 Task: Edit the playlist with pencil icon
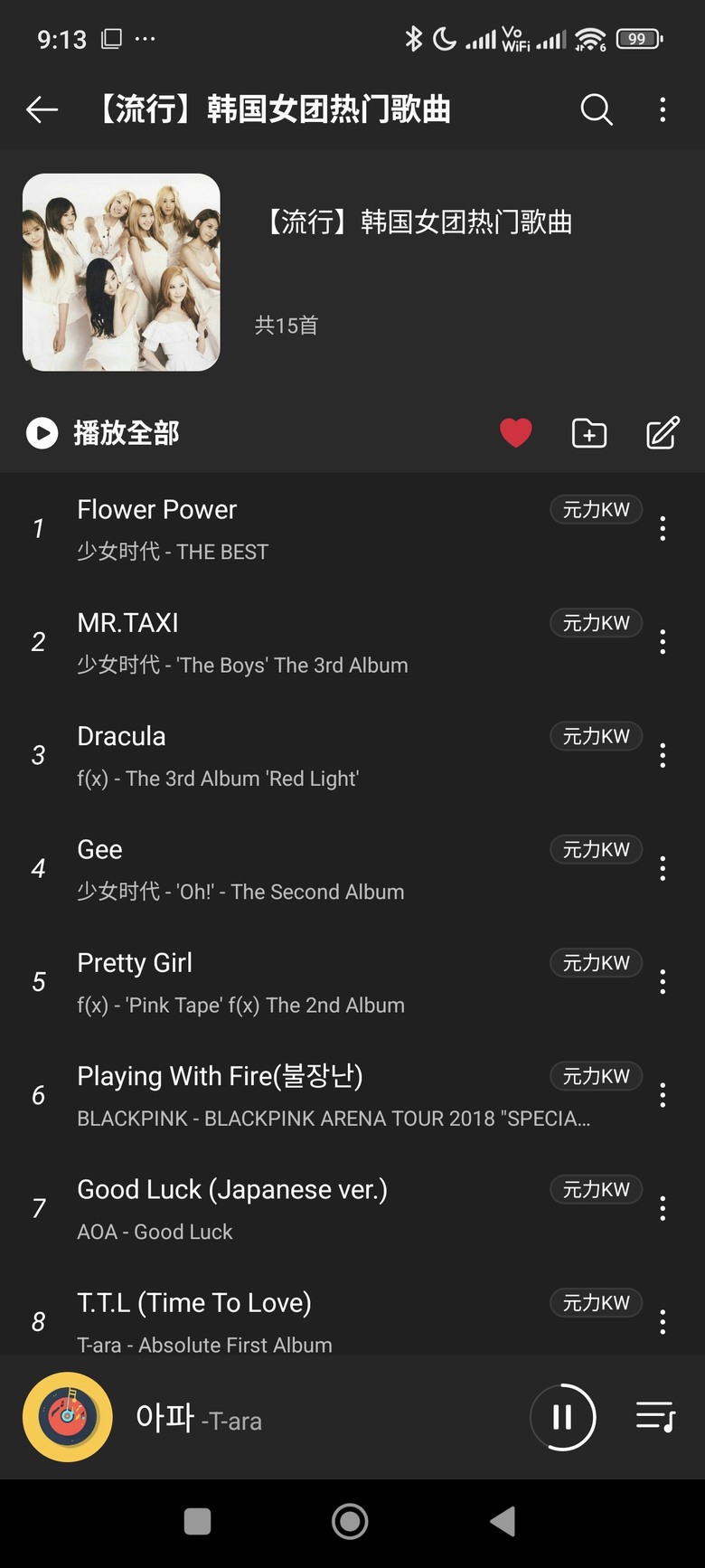tap(663, 433)
